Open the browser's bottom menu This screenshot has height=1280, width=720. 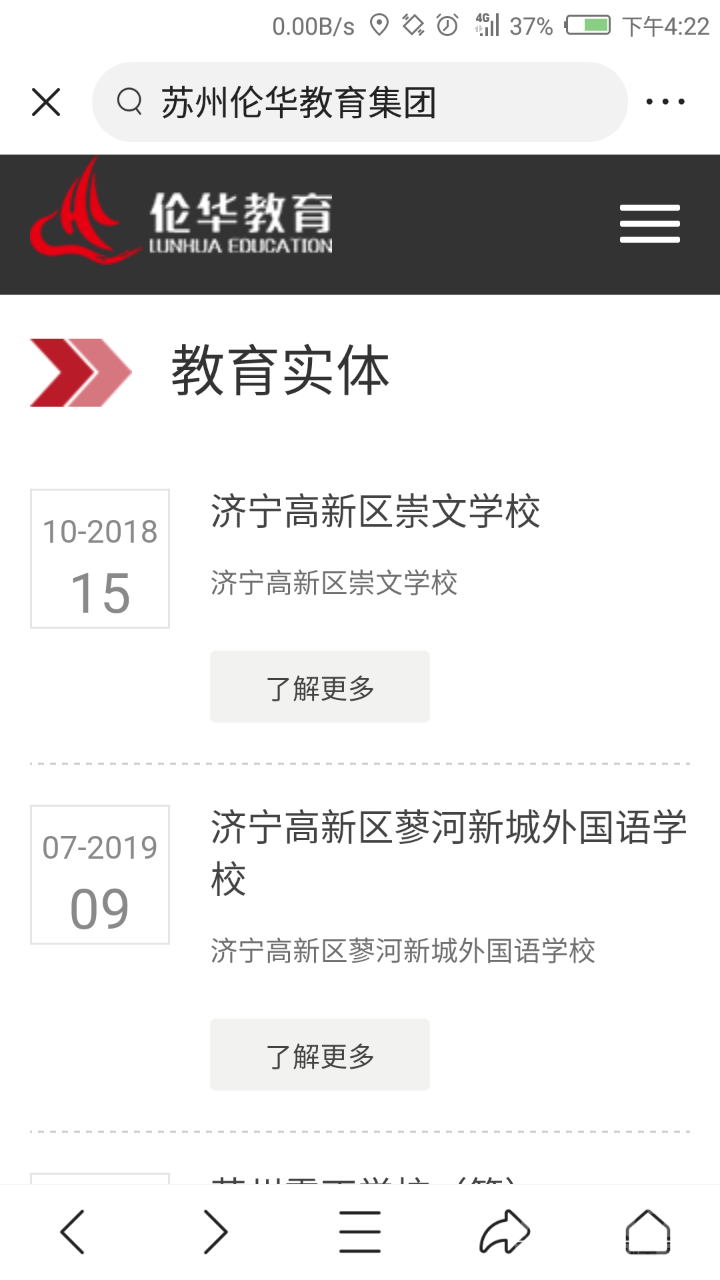(360, 1232)
